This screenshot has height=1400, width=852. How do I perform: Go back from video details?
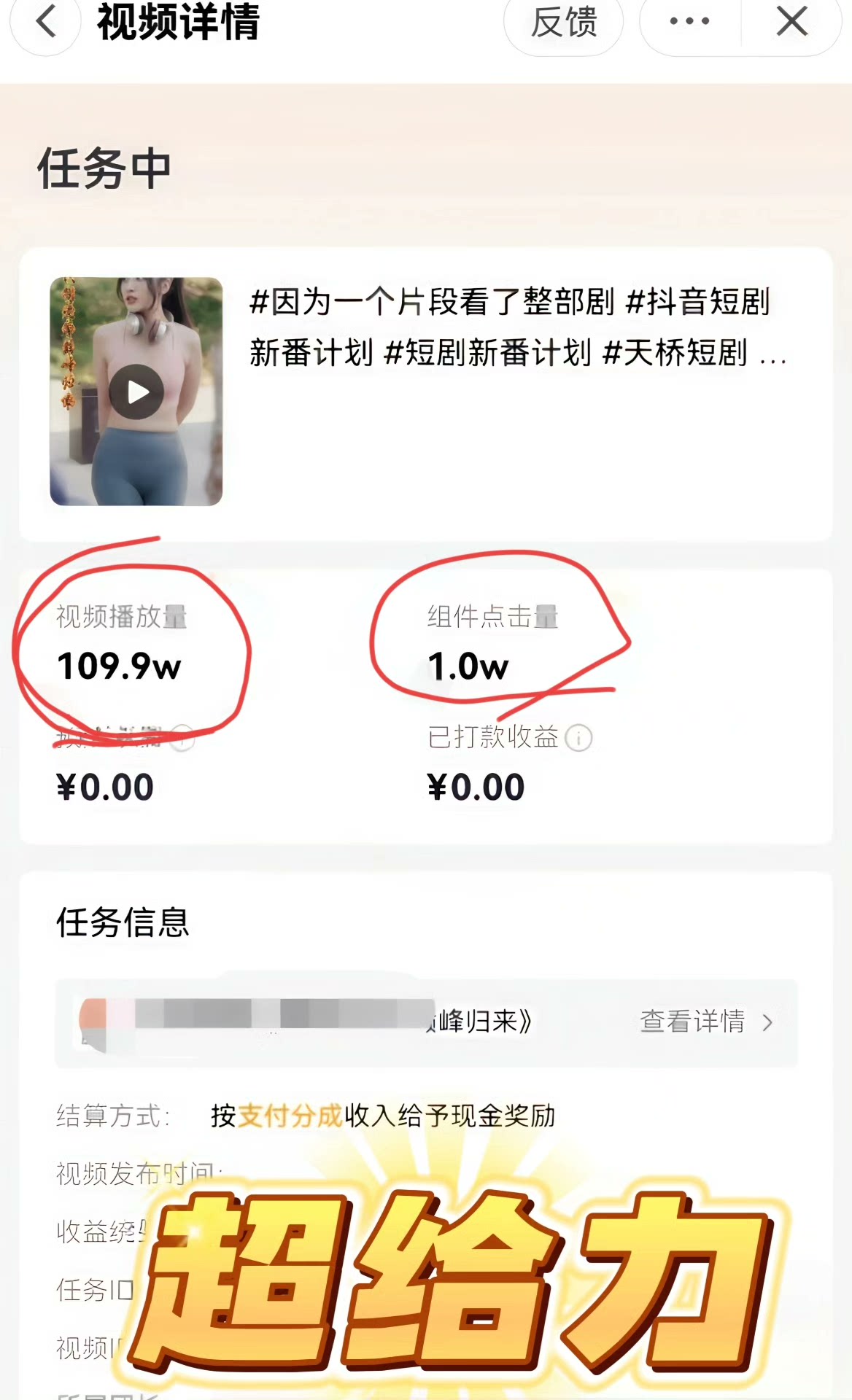(46, 22)
